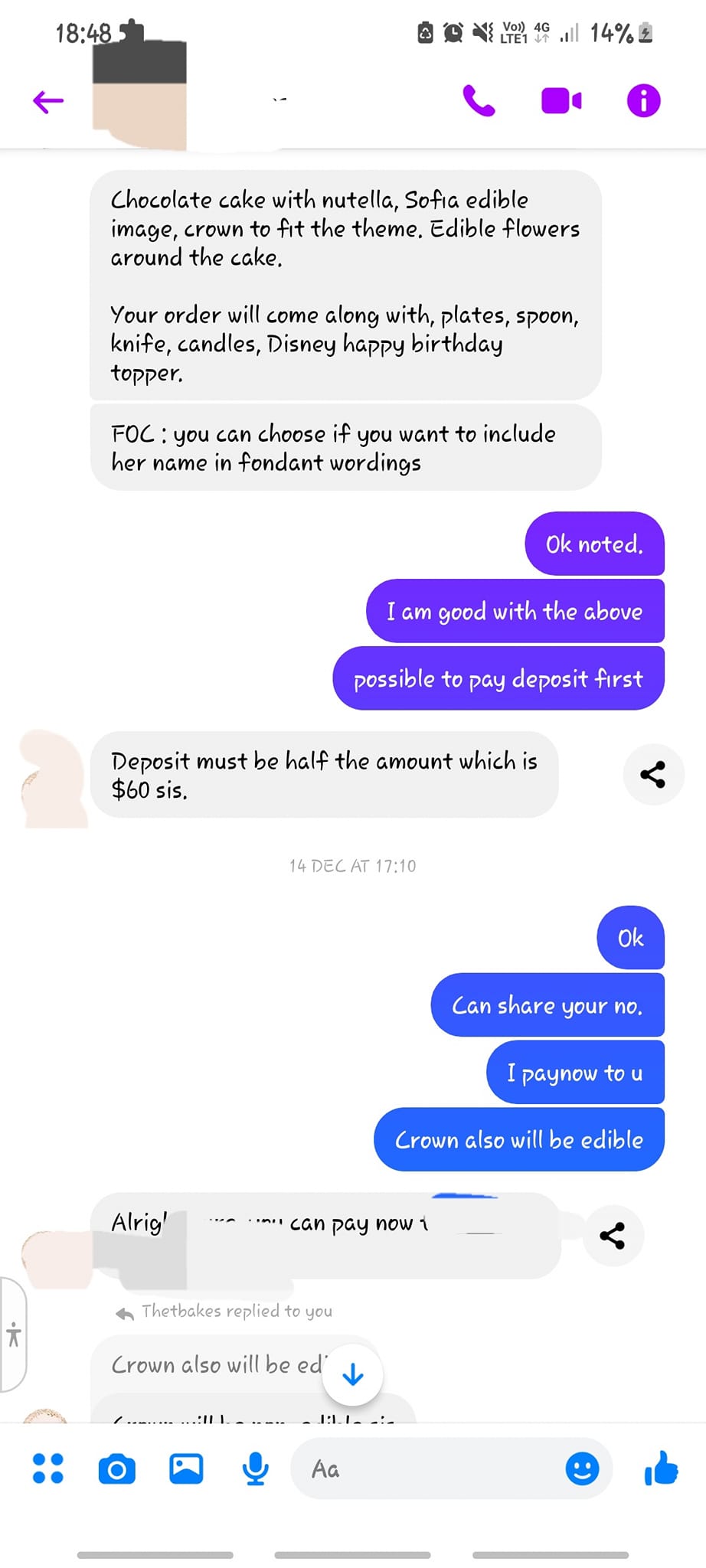Jump to latest messages arrow

point(353,1375)
